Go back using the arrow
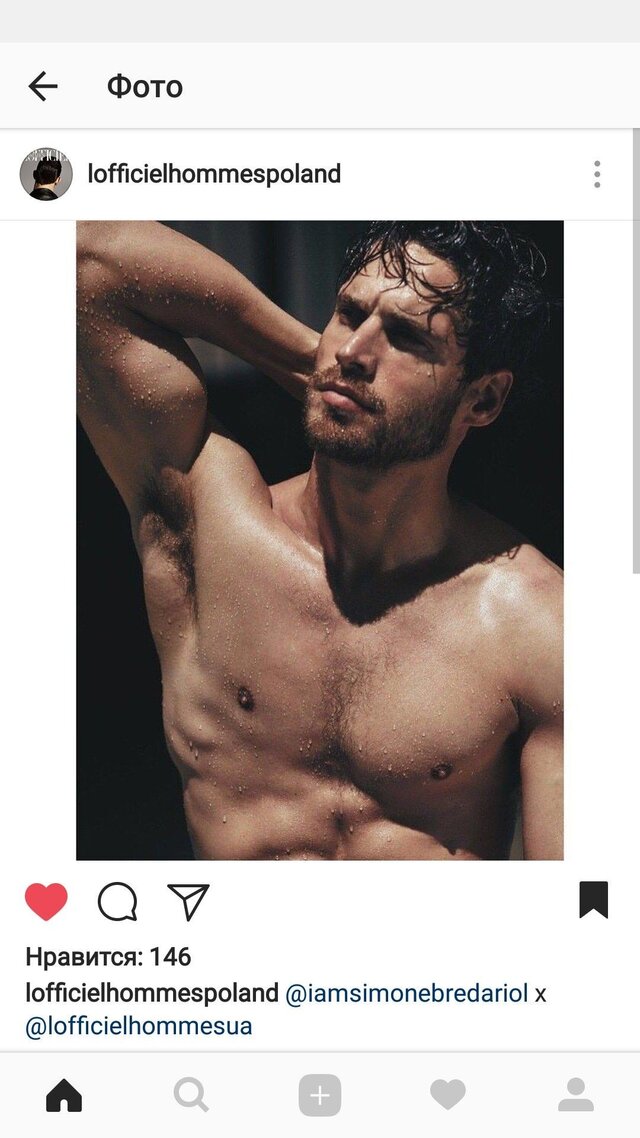This screenshot has width=640, height=1138. click(x=43, y=87)
